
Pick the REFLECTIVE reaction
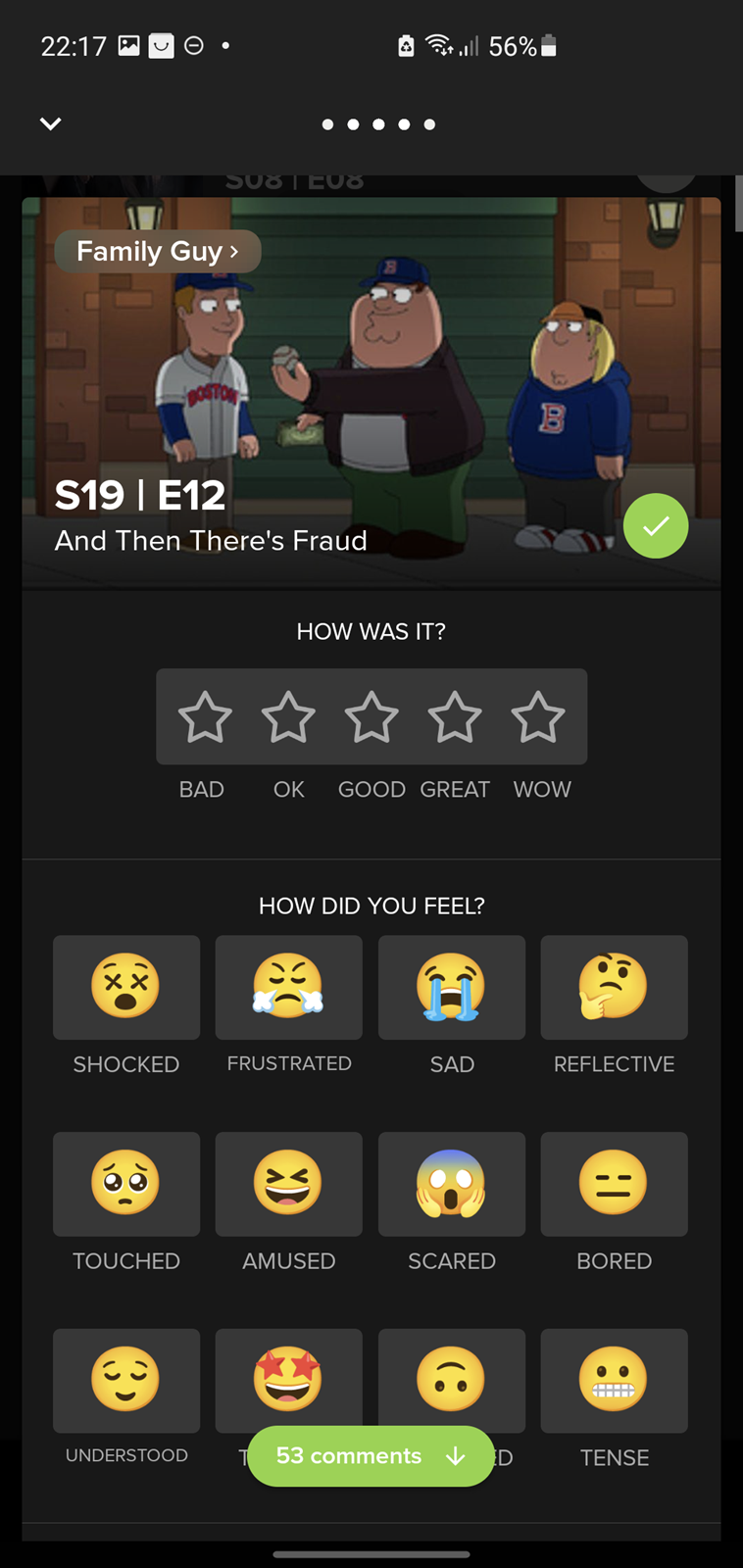click(615, 987)
